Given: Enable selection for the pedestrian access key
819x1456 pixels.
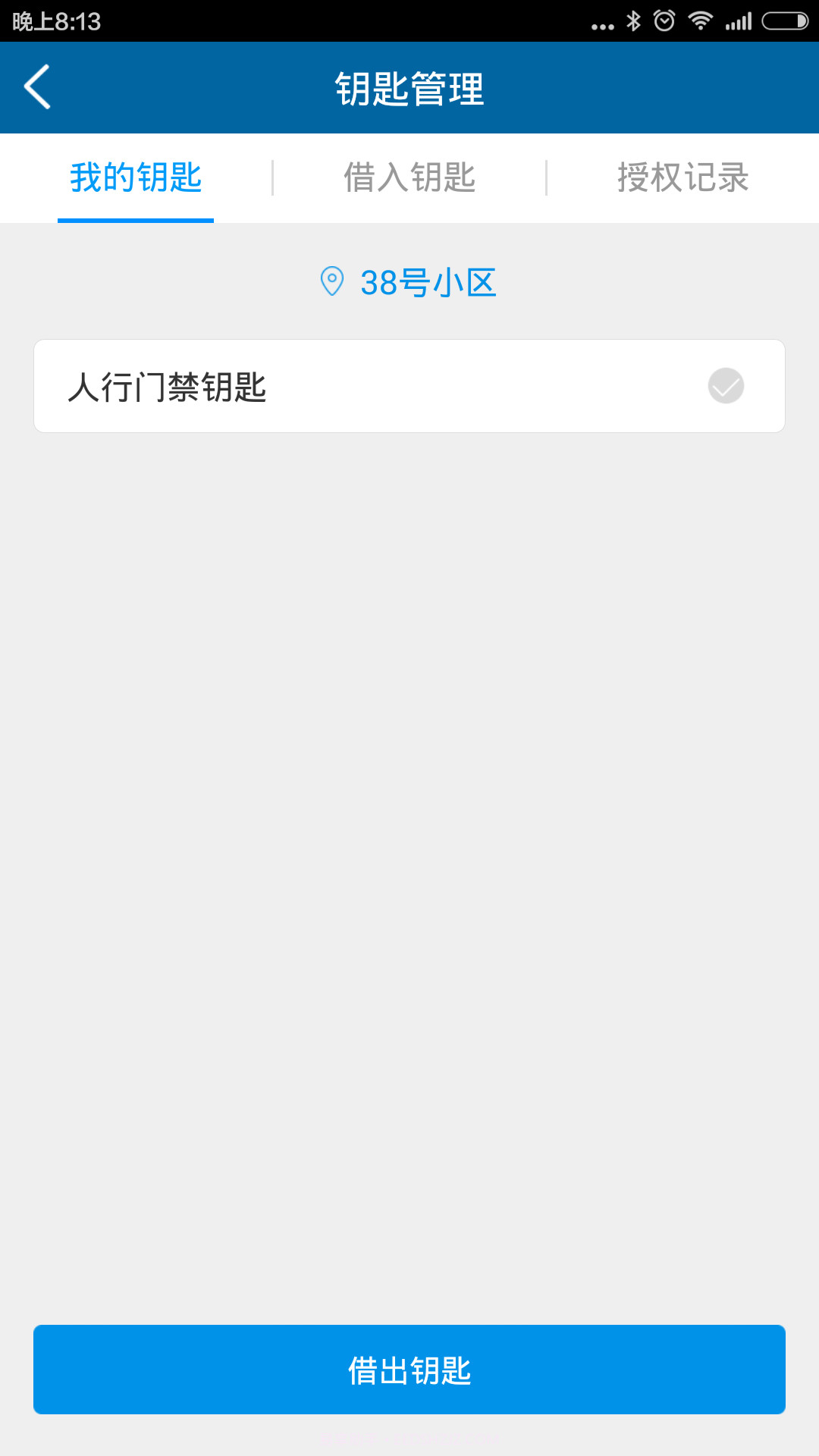Looking at the screenshot, I should click(726, 385).
